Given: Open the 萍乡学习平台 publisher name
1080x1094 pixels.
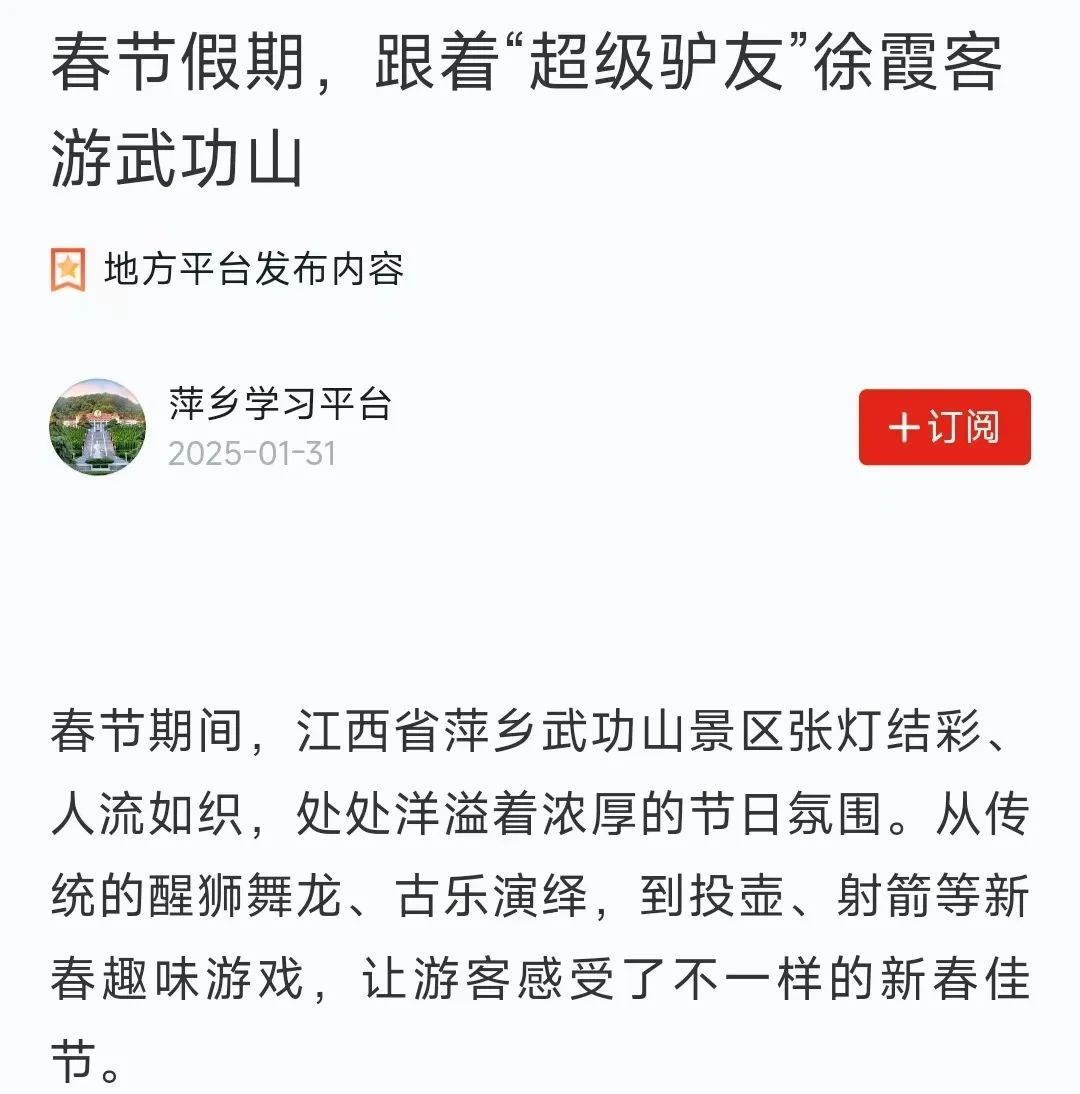Looking at the screenshot, I should 279,404.
